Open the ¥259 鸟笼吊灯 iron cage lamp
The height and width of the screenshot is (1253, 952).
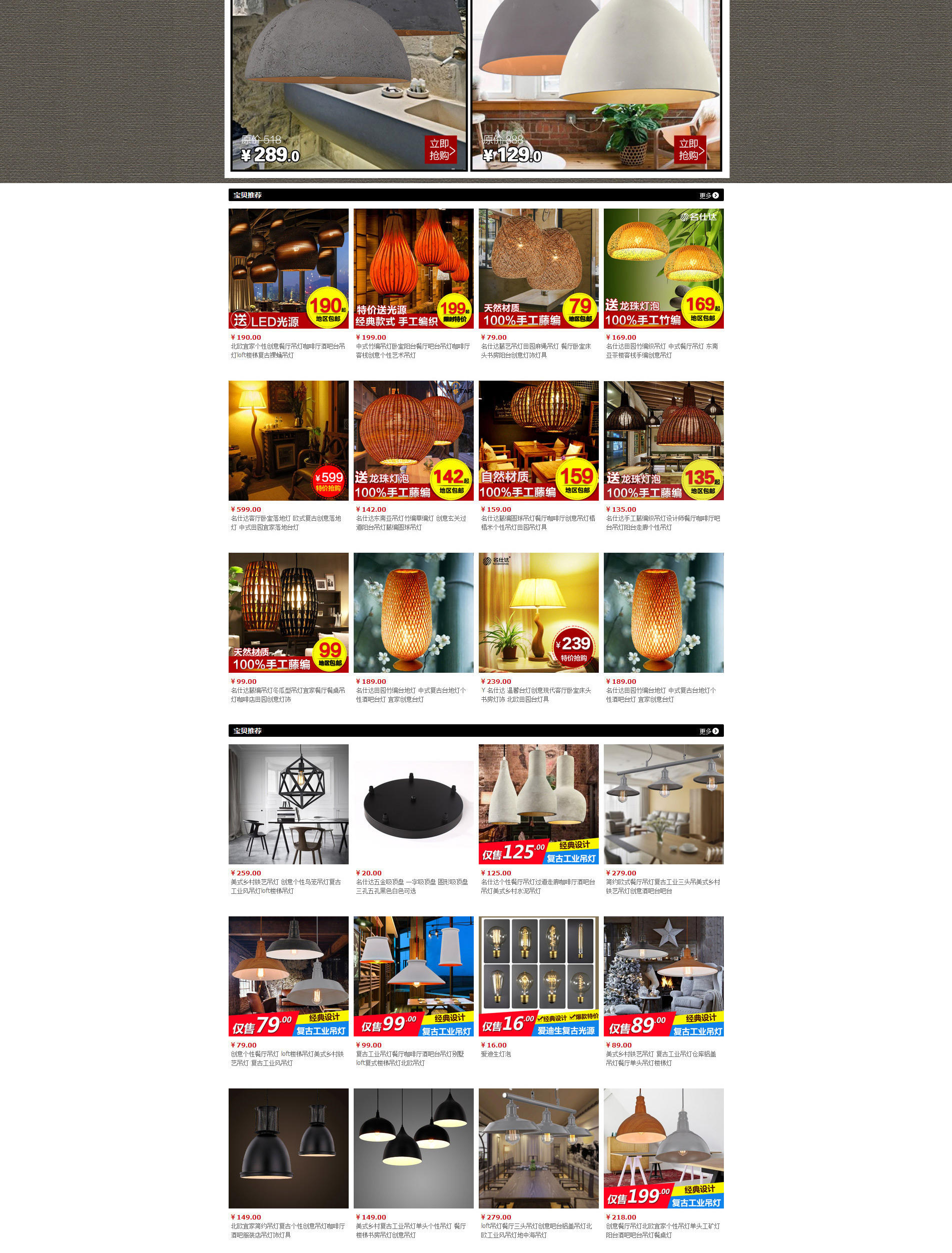tap(289, 804)
